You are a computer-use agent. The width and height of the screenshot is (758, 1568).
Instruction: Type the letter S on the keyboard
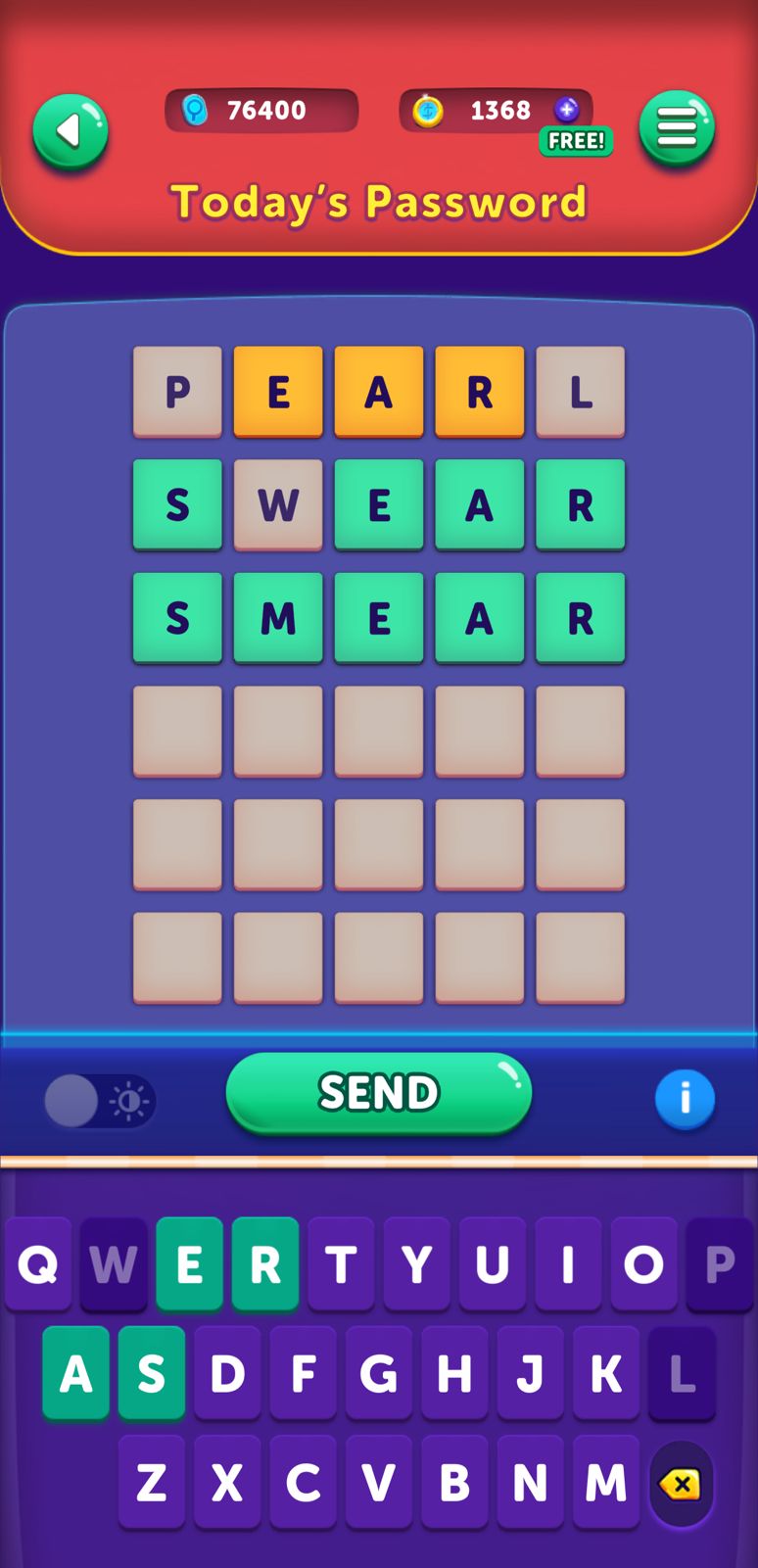(x=152, y=1374)
